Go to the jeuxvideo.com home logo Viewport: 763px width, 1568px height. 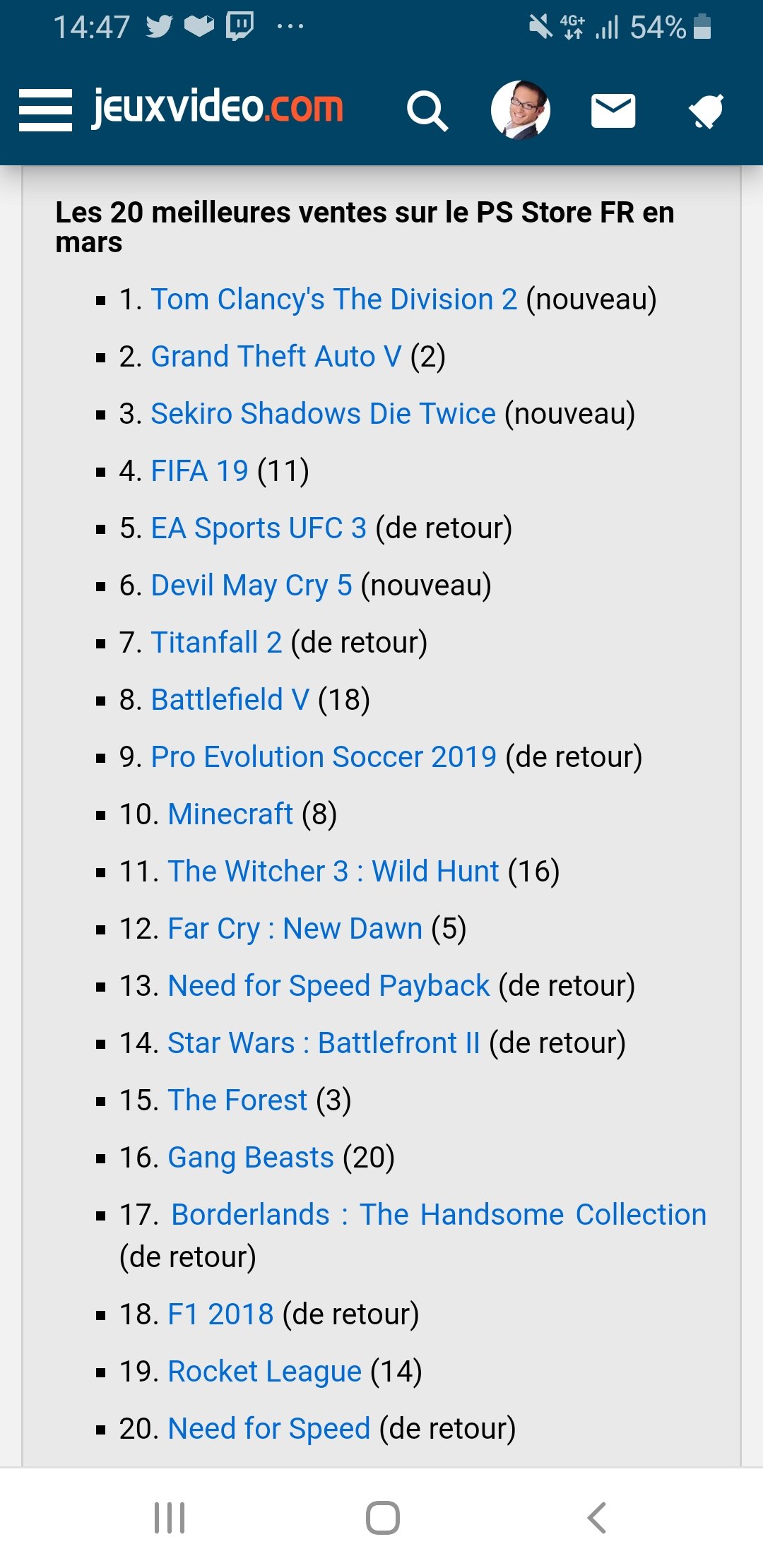(218, 107)
